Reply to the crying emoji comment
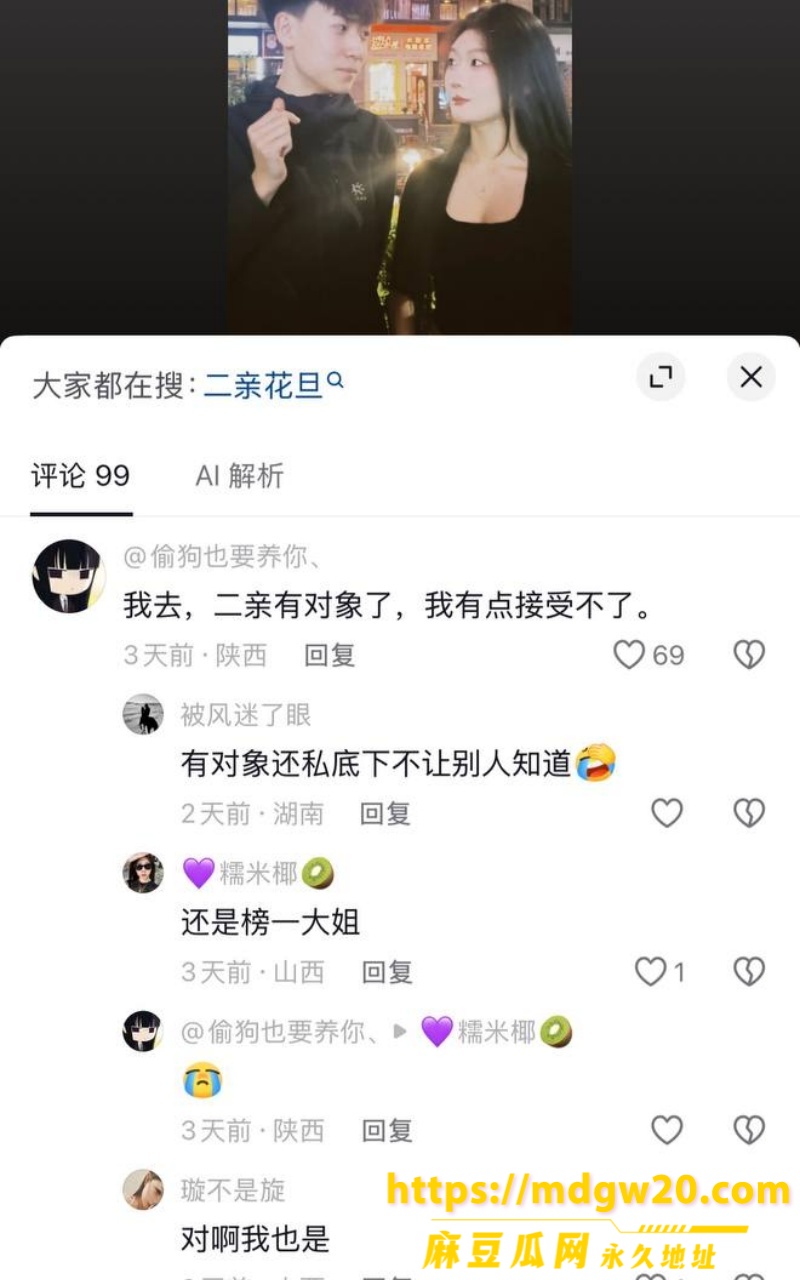Image resolution: width=800 pixels, height=1280 pixels. click(x=387, y=1130)
